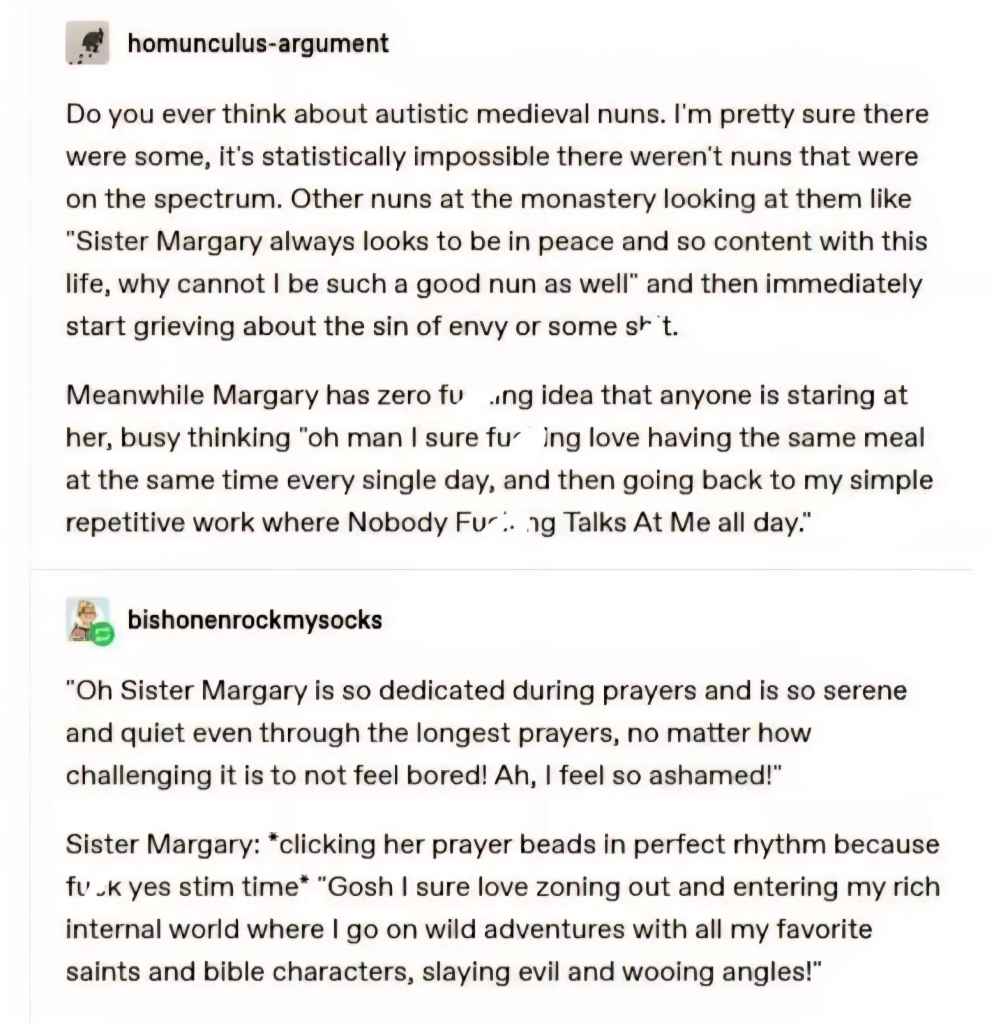Open homunculus-argument's blog

[x=258, y=44]
